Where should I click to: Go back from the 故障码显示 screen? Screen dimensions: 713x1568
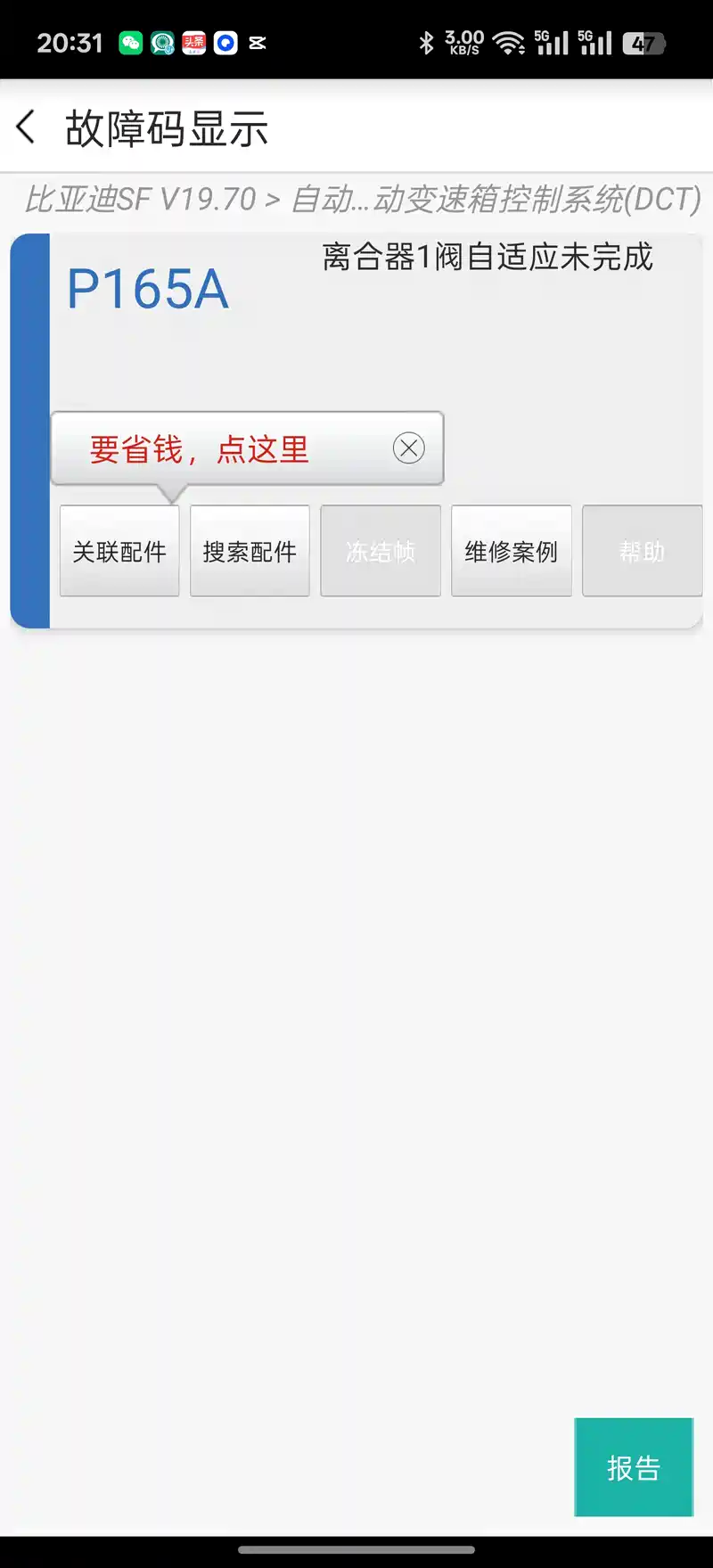27,127
